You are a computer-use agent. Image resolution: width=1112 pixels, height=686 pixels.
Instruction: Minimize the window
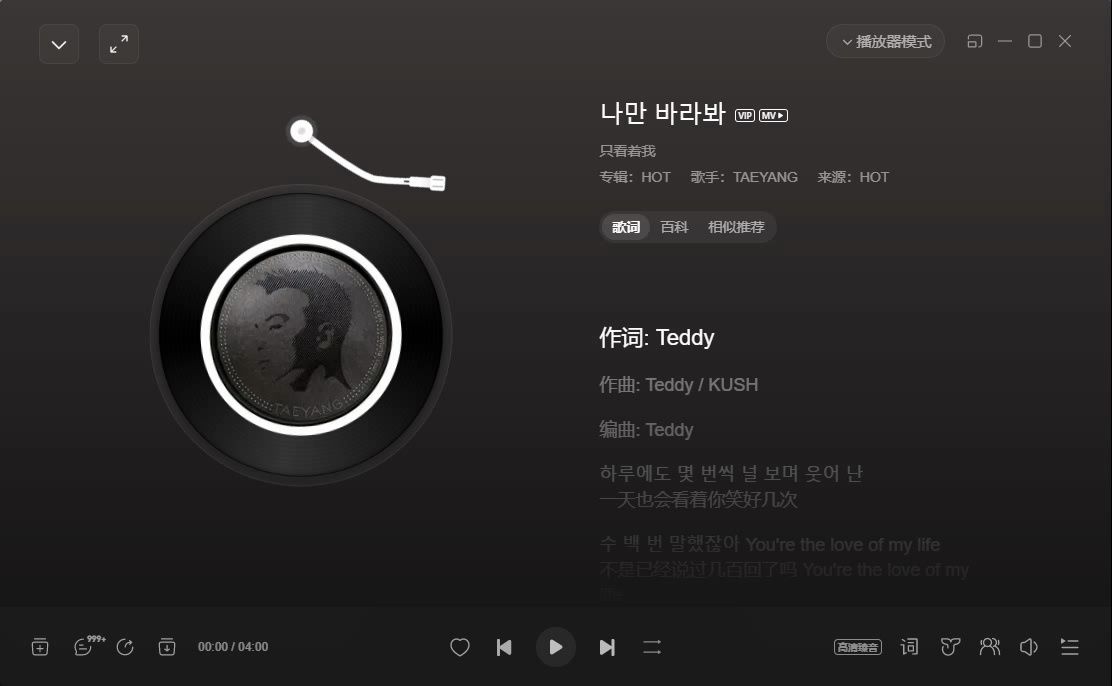(x=1005, y=41)
